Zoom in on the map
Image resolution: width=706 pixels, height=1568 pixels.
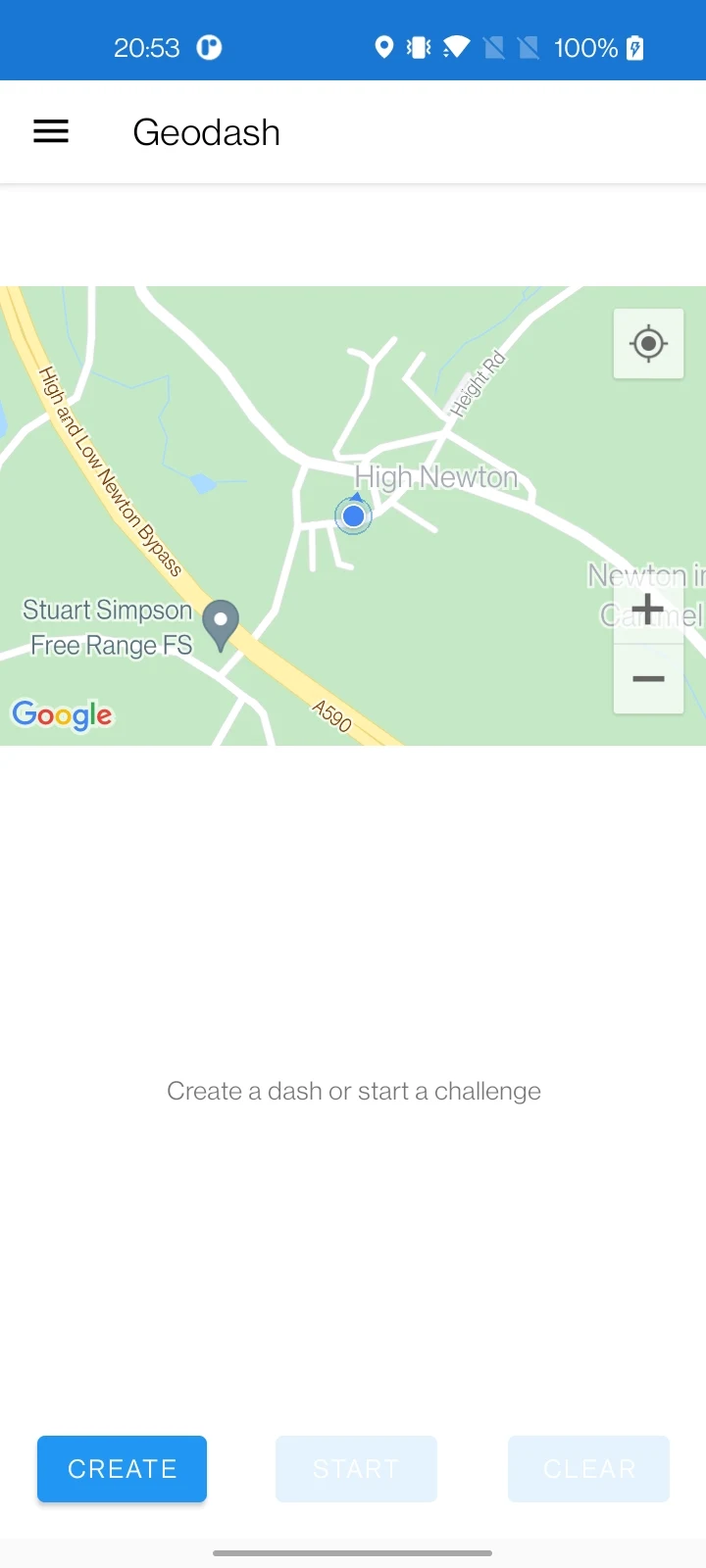(x=648, y=610)
